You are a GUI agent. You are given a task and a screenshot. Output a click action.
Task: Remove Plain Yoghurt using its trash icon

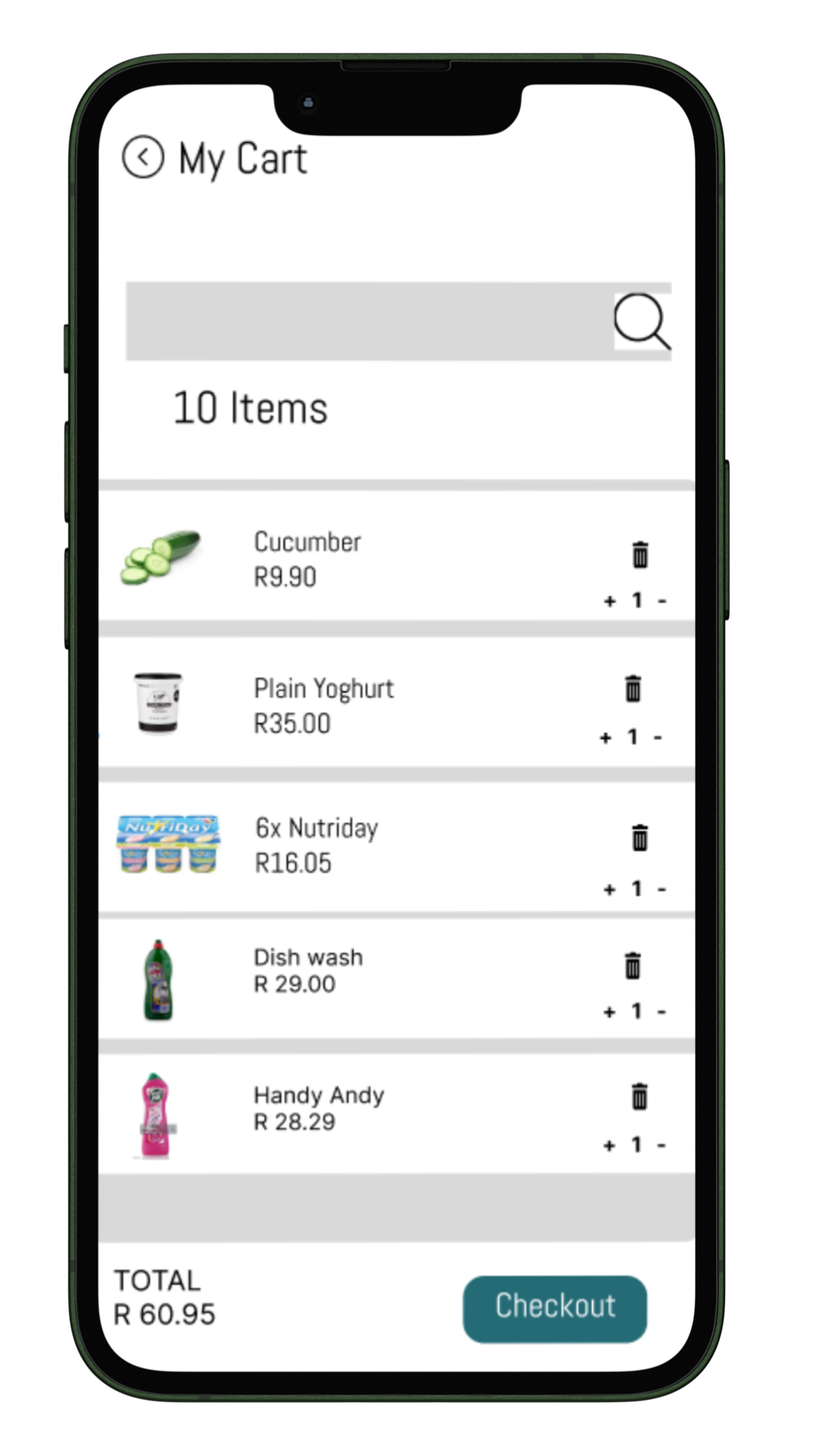[633, 689]
